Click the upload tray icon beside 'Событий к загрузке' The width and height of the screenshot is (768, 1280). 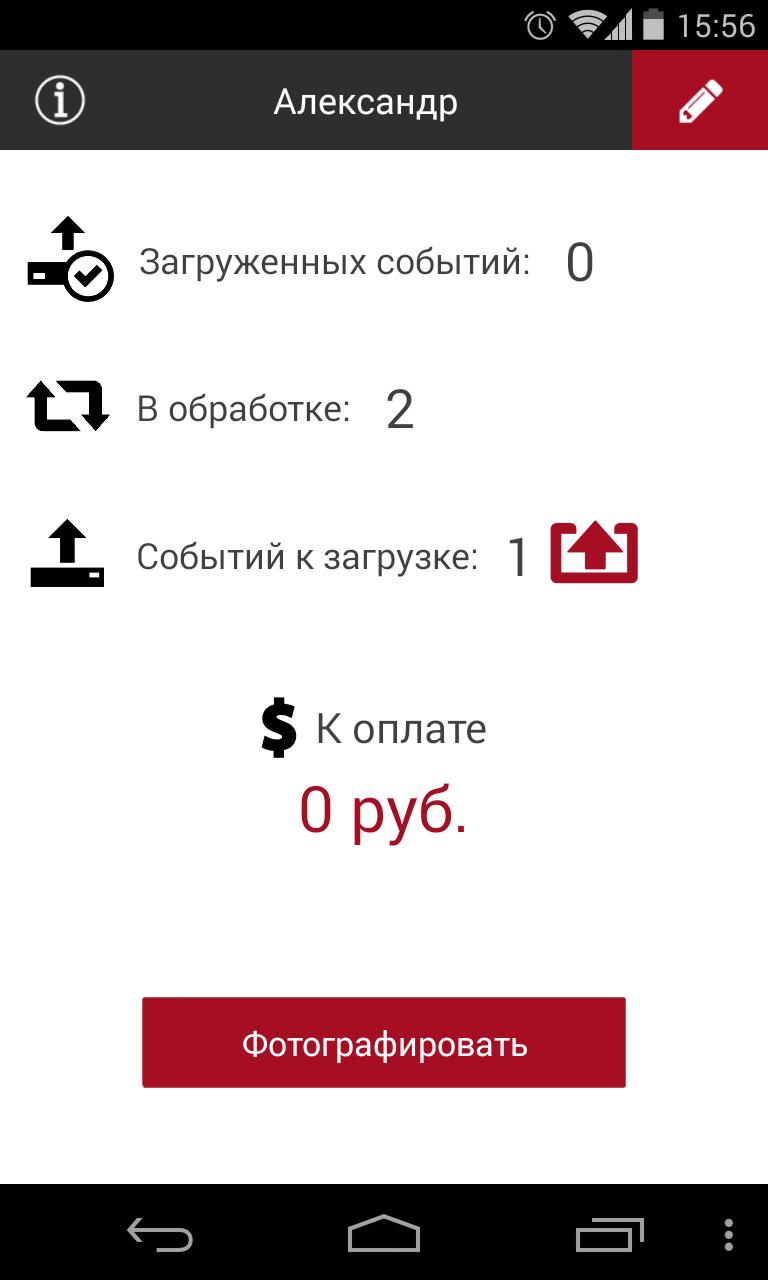(66, 550)
